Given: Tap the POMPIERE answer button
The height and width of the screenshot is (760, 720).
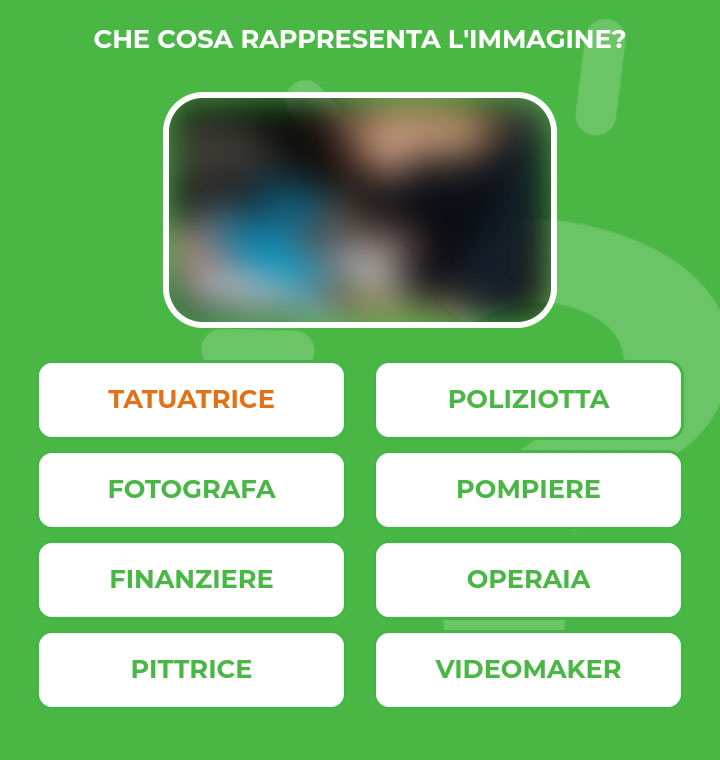Looking at the screenshot, I should [528, 490].
